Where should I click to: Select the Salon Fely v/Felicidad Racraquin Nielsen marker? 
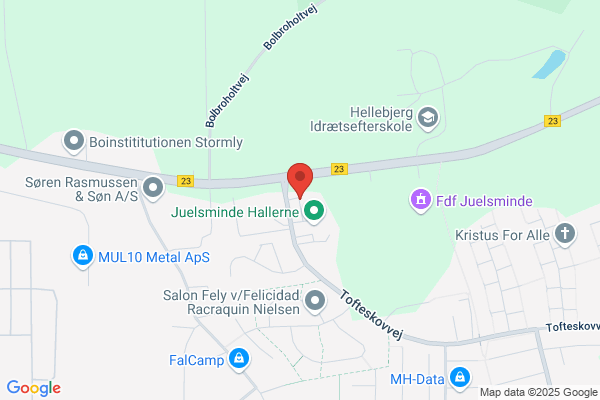316,300
